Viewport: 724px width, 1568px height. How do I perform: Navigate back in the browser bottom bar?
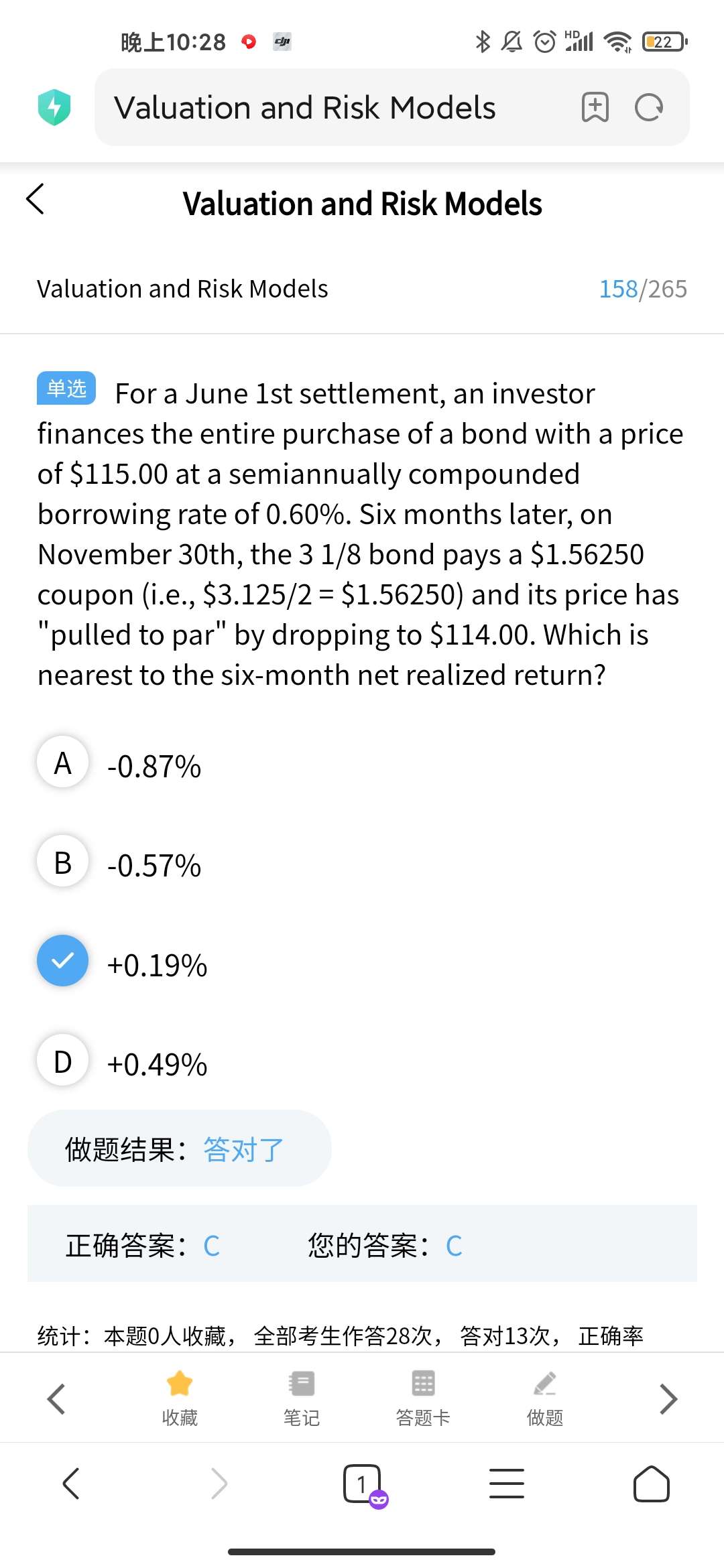pos(71,1484)
